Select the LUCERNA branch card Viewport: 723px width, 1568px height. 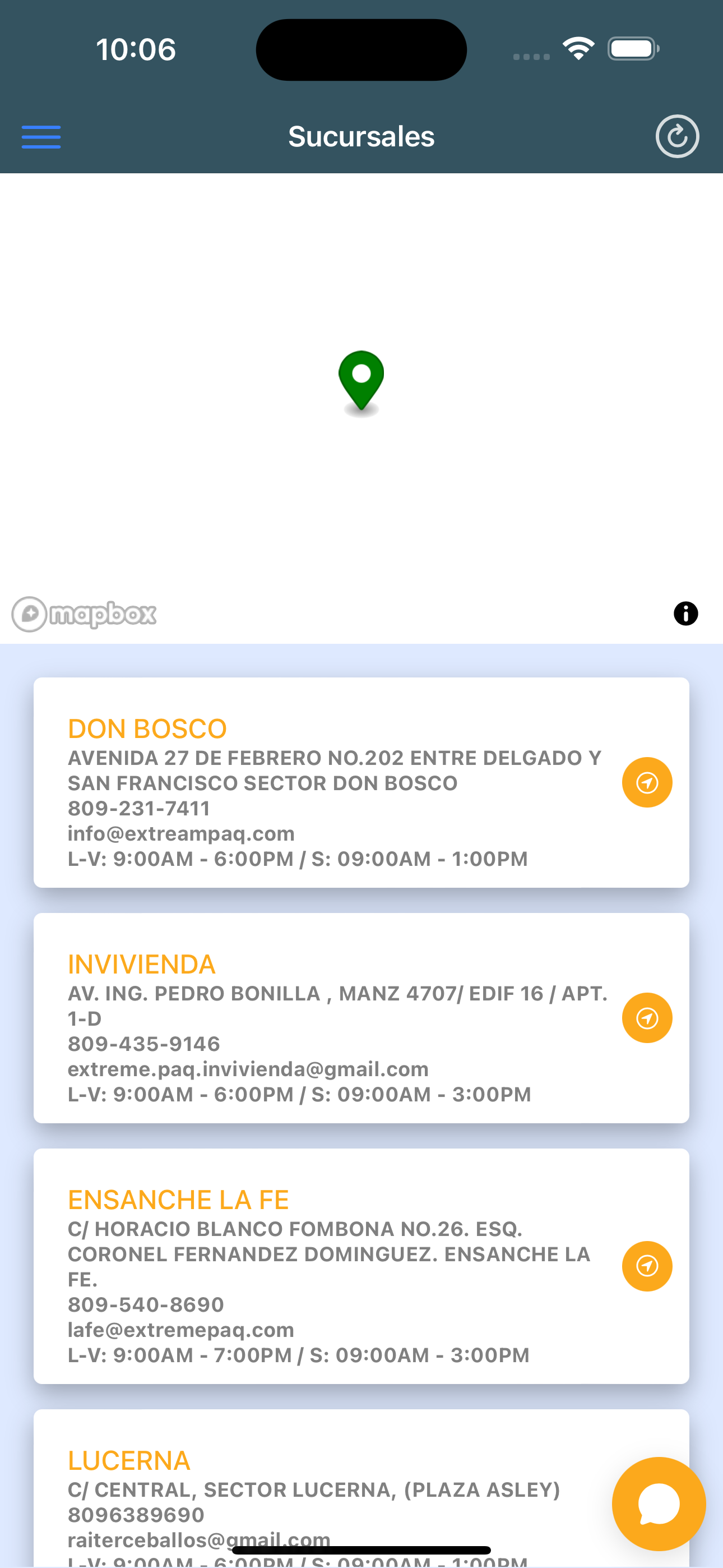tap(361, 1488)
